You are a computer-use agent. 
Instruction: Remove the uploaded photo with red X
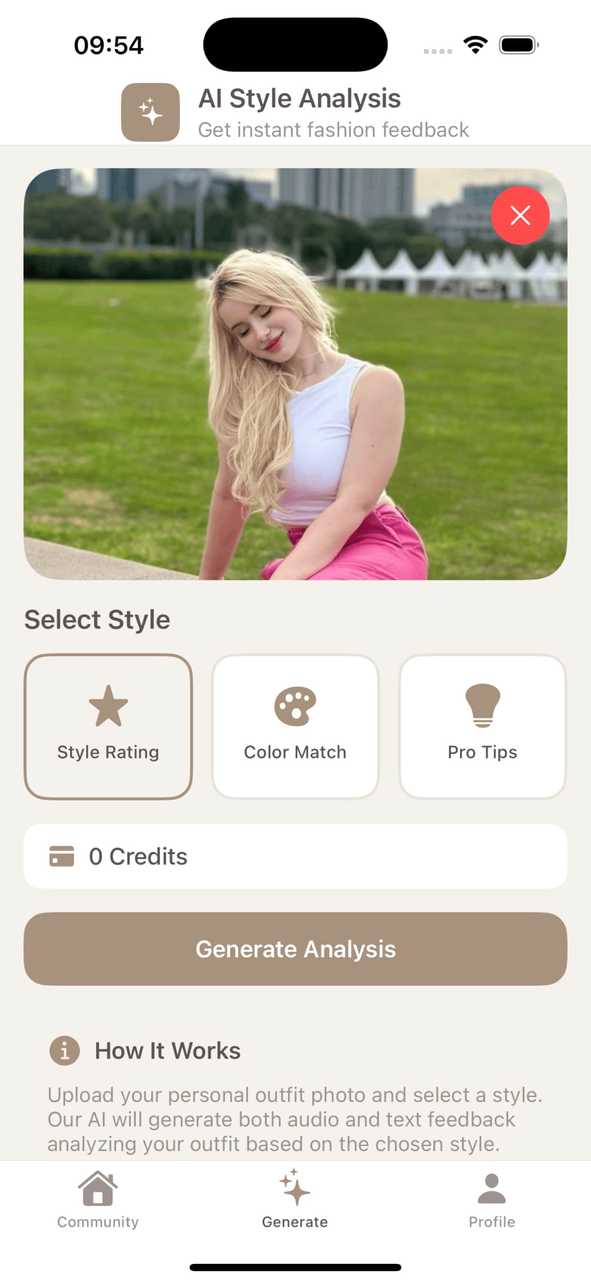(x=520, y=215)
